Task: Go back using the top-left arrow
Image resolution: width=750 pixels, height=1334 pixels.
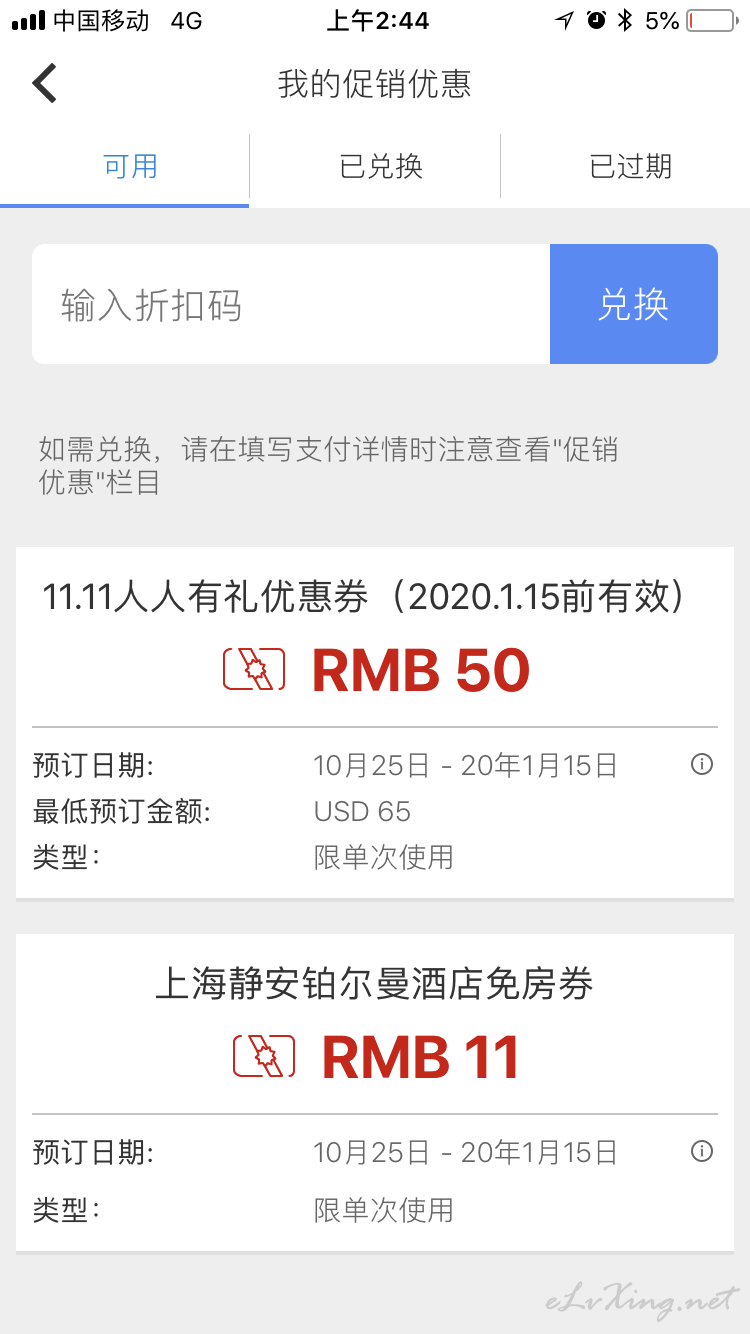Action: [45, 83]
